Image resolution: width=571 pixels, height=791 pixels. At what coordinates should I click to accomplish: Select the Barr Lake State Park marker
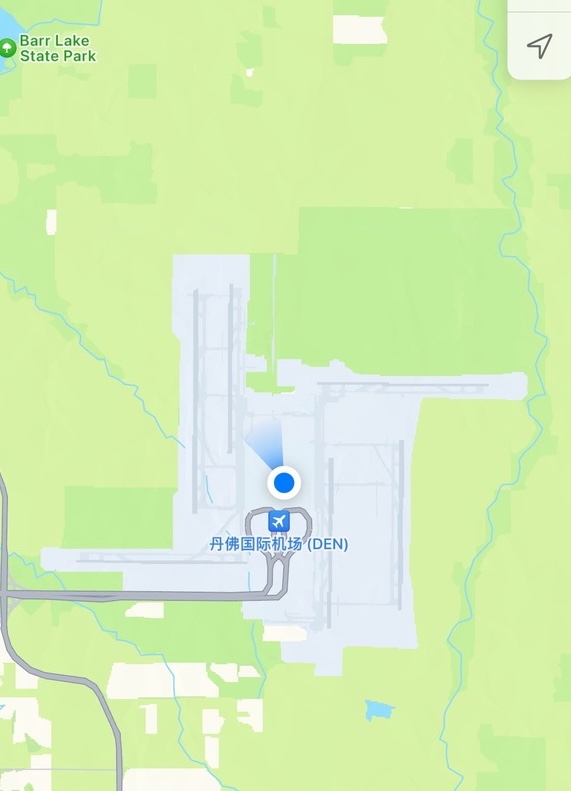[8, 48]
